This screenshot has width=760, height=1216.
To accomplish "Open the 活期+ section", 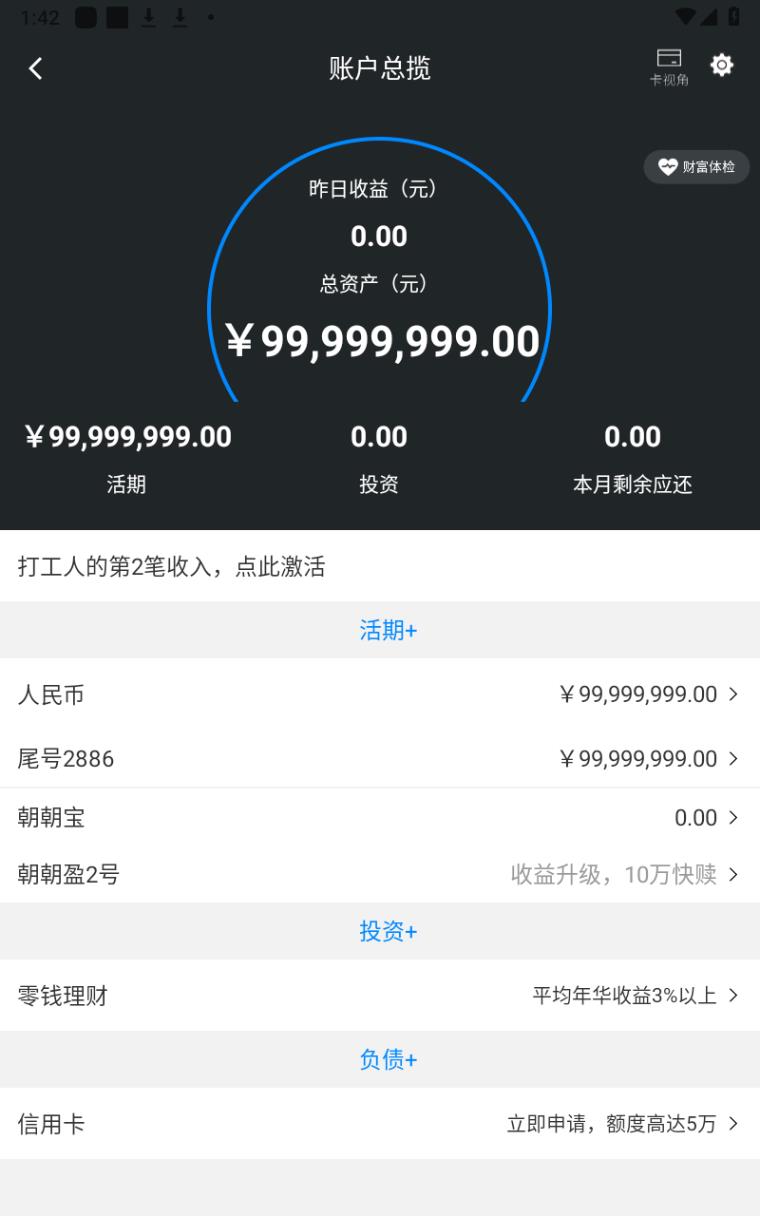I will point(388,630).
